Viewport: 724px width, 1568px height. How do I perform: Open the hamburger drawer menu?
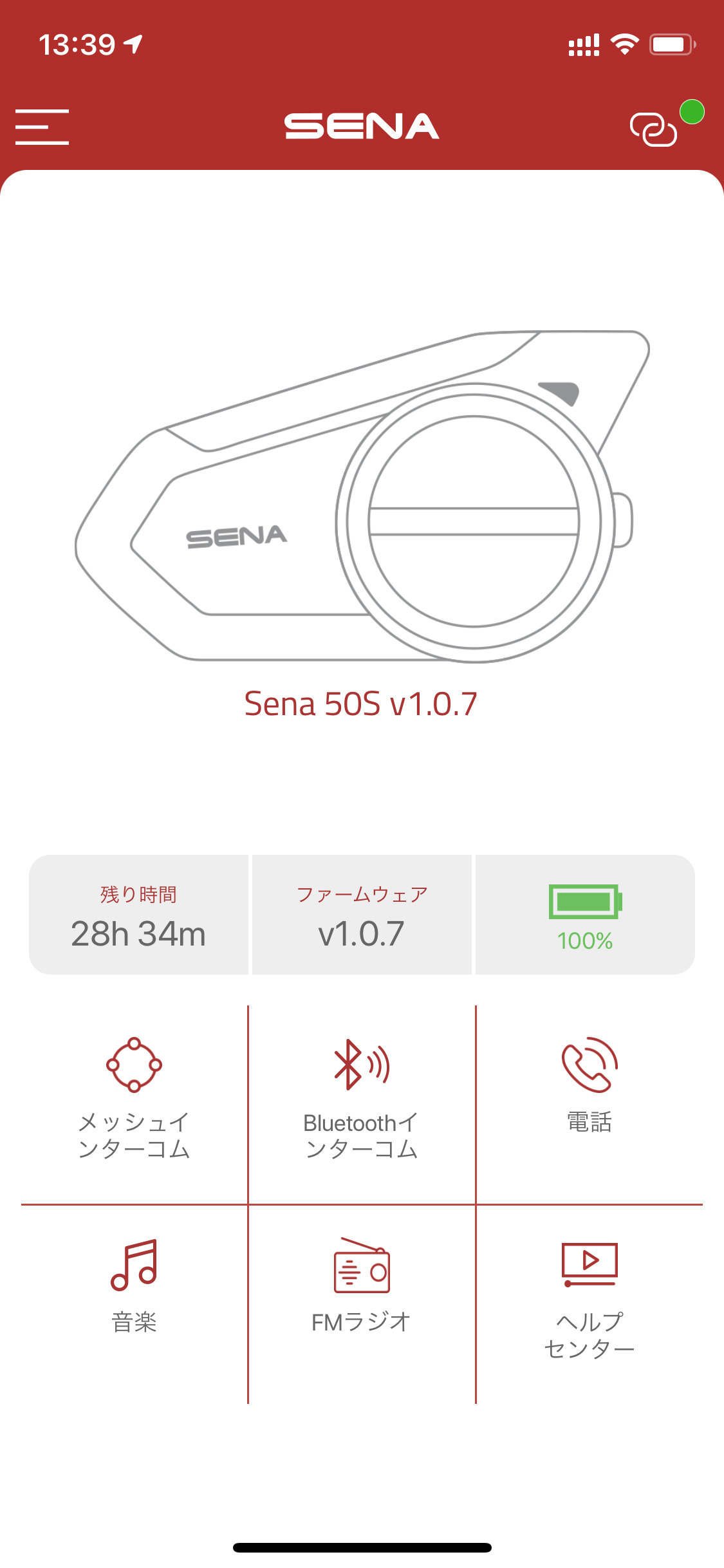click(42, 127)
